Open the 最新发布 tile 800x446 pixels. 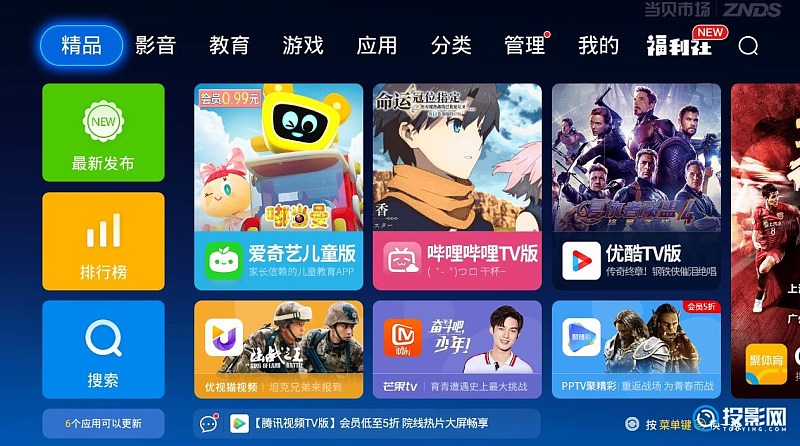(103, 132)
